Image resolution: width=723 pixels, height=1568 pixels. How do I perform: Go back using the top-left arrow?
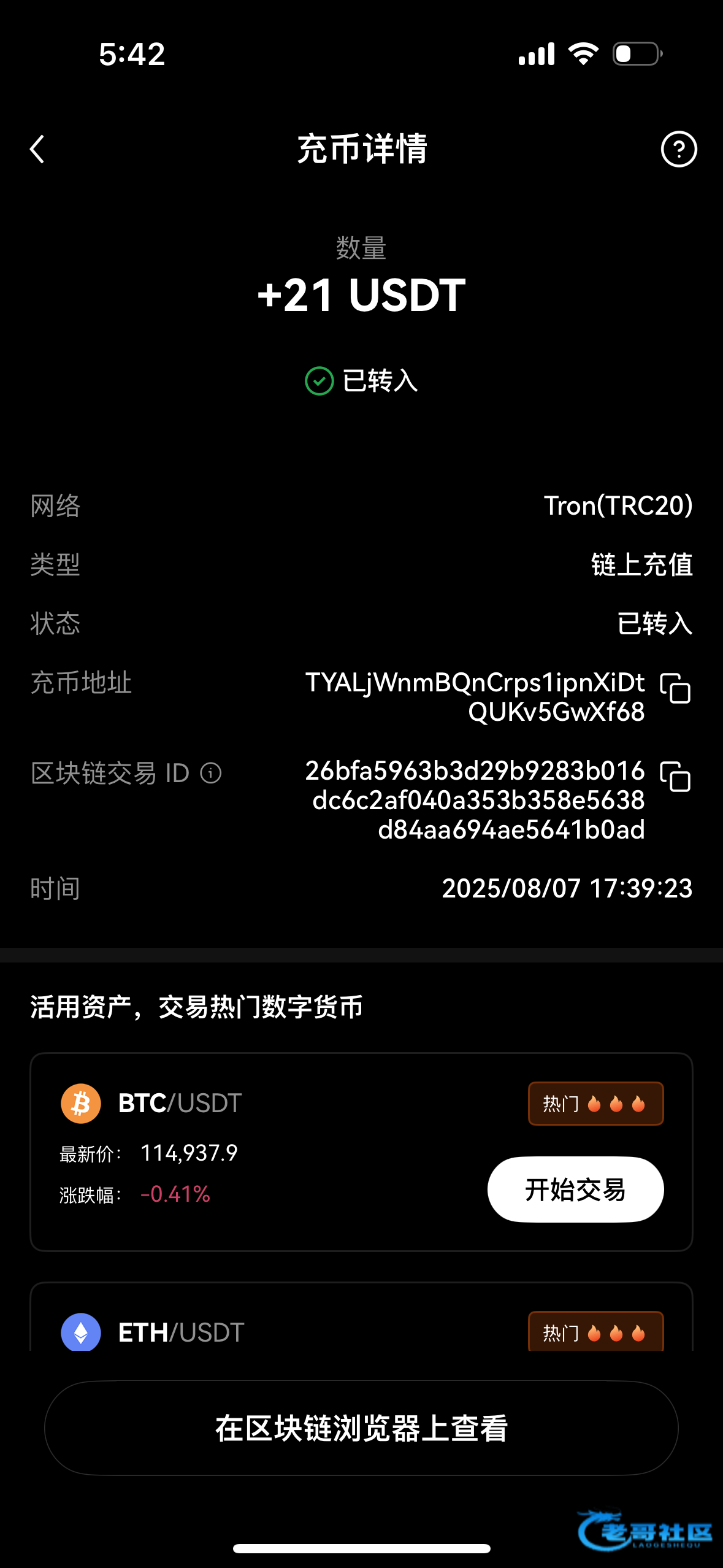[x=37, y=149]
